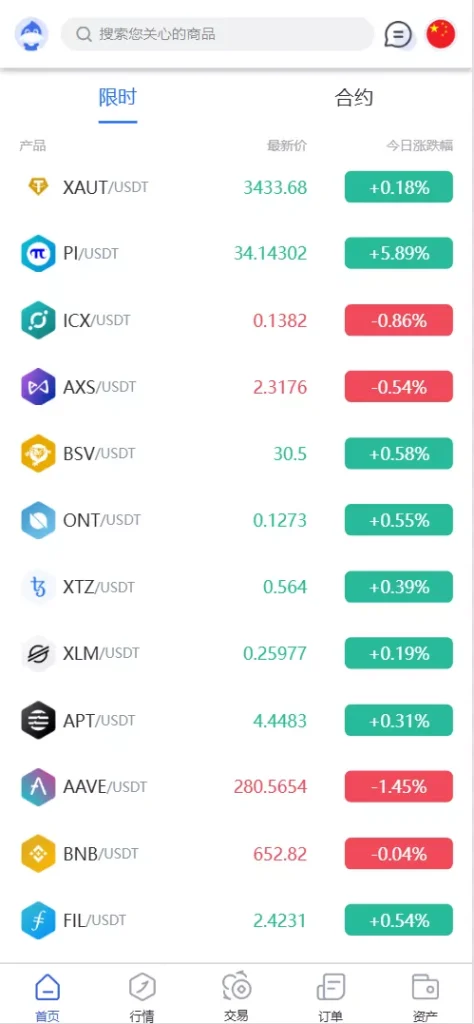Open the XLM/USDT row

pyautogui.click(x=237, y=654)
